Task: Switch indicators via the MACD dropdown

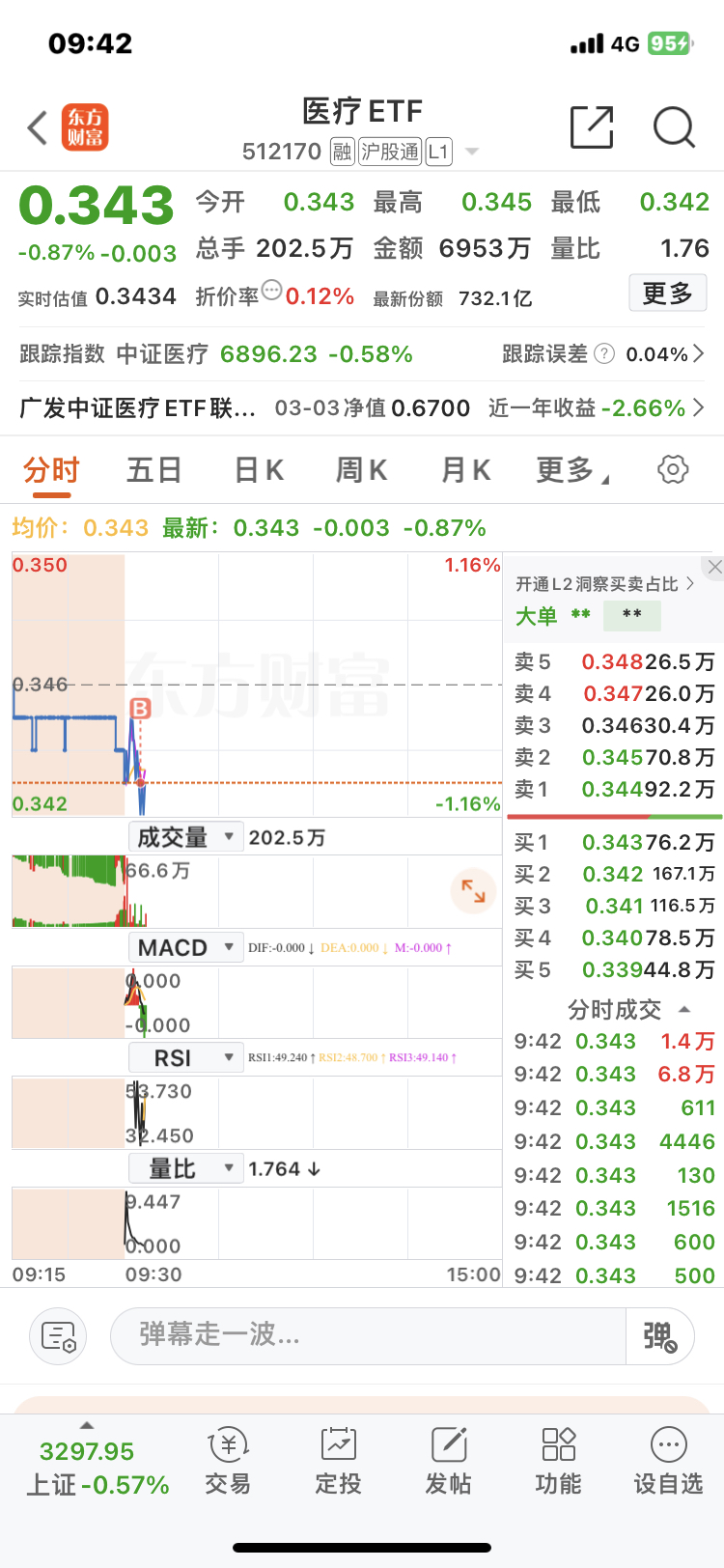Action: [185, 946]
